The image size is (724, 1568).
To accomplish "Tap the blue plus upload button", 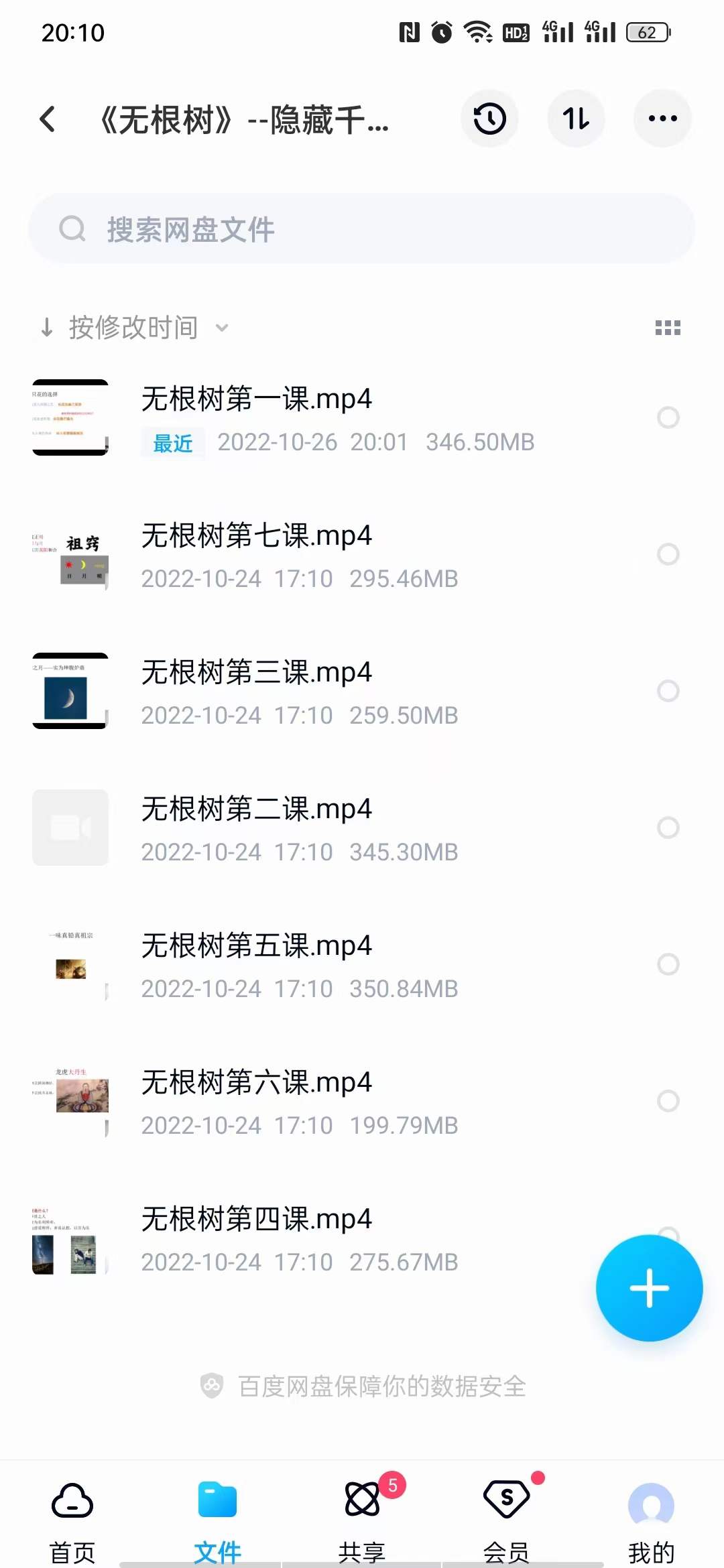I will click(x=649, y=1288).
